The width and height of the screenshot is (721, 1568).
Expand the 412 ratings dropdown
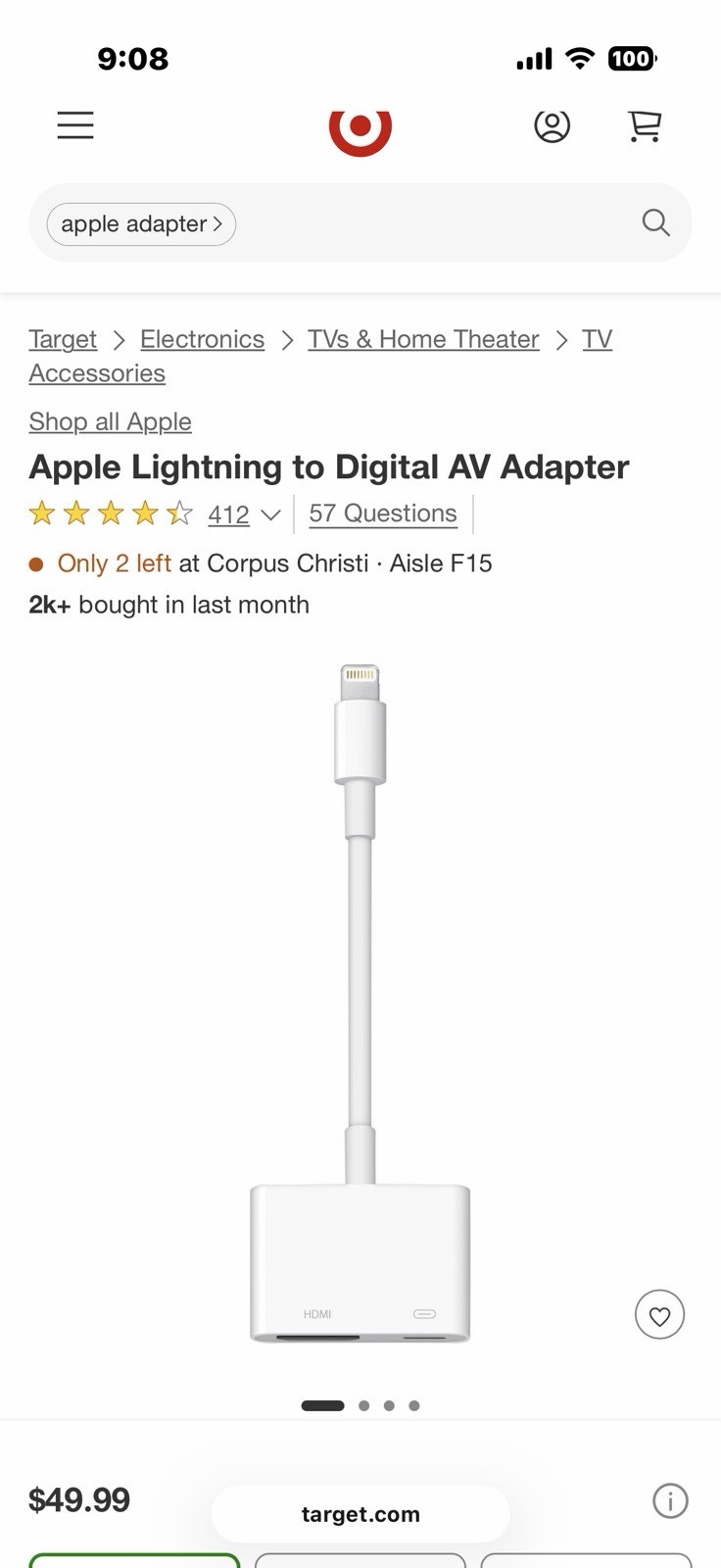pyautogui.click(x=244, y=514)
